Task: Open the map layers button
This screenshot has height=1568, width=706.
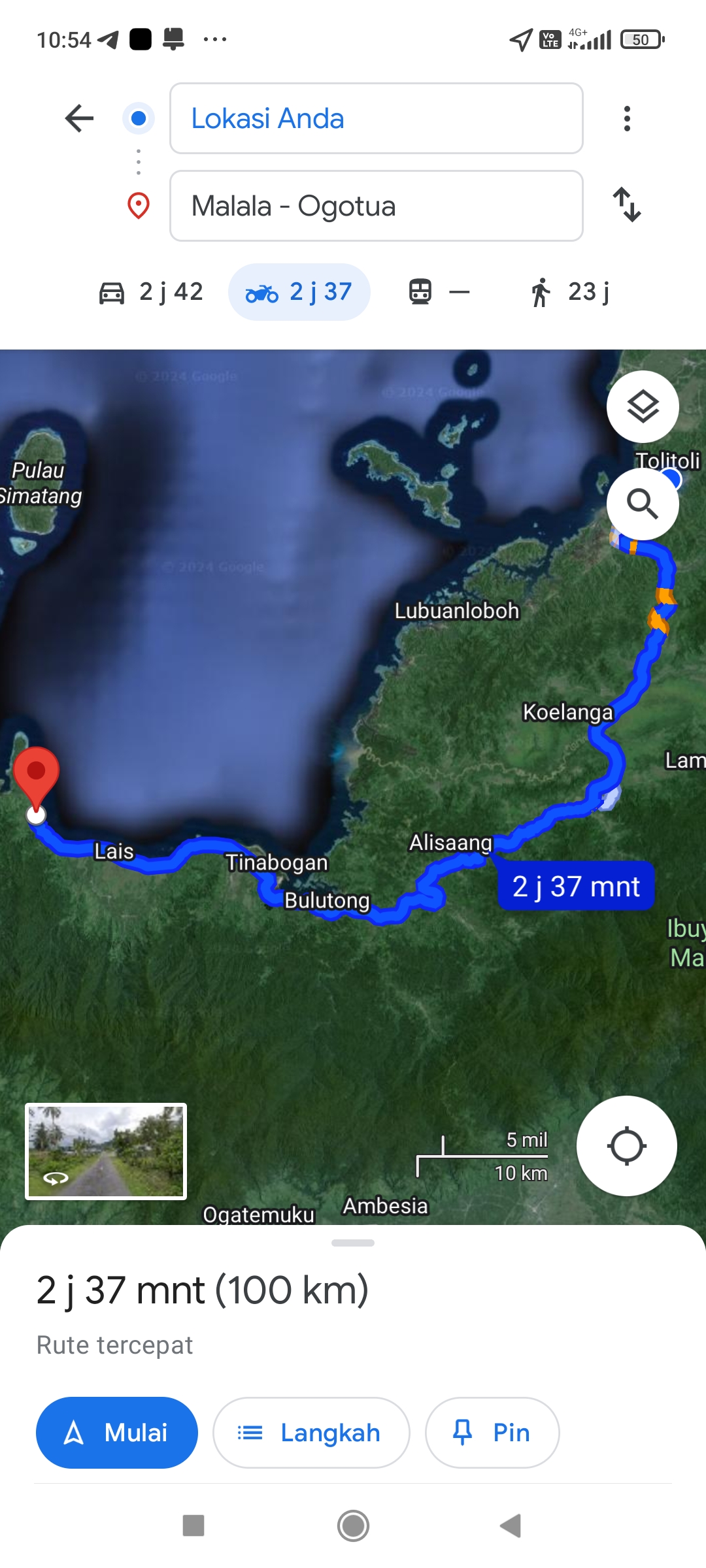Action: pos(643,406)
